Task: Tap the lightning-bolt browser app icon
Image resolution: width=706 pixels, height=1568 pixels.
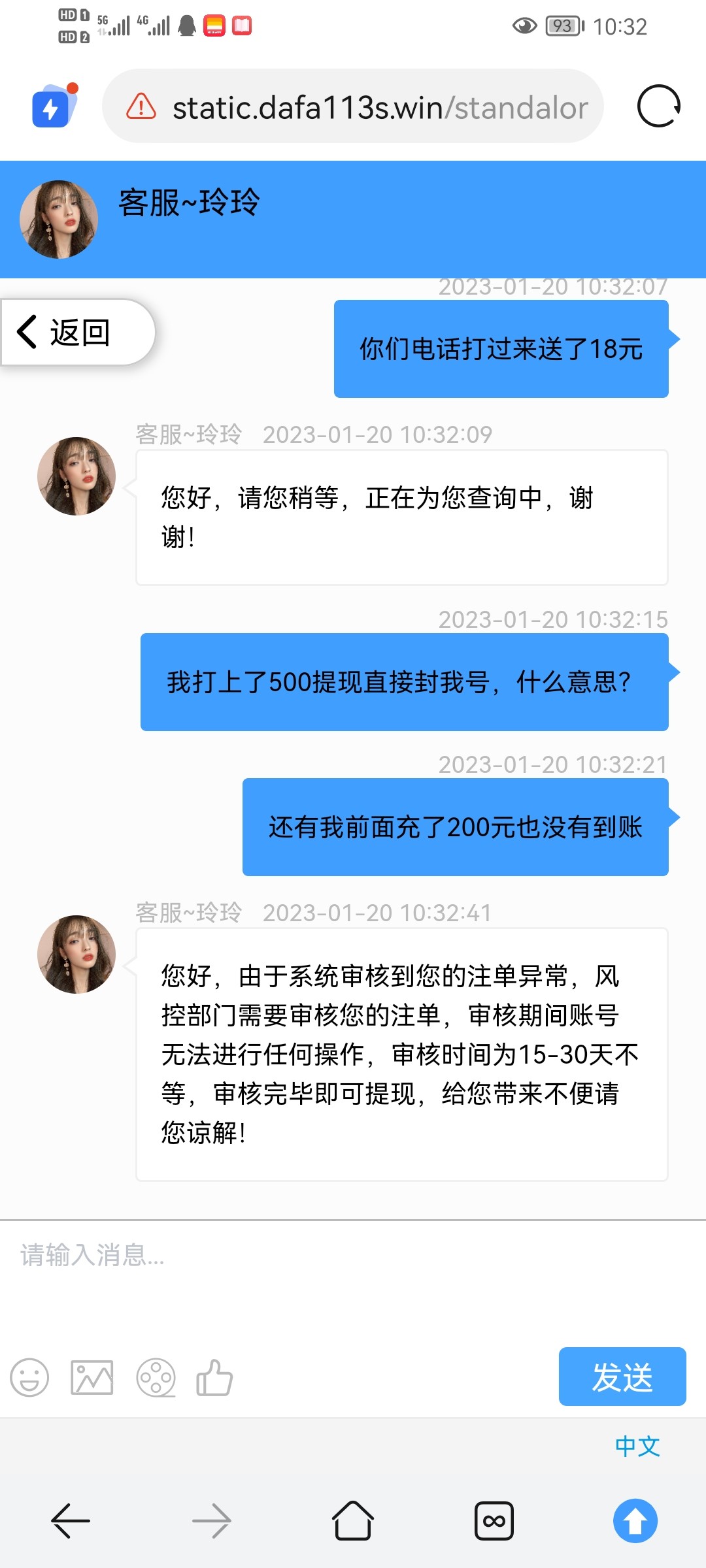Action: point(52,107)
